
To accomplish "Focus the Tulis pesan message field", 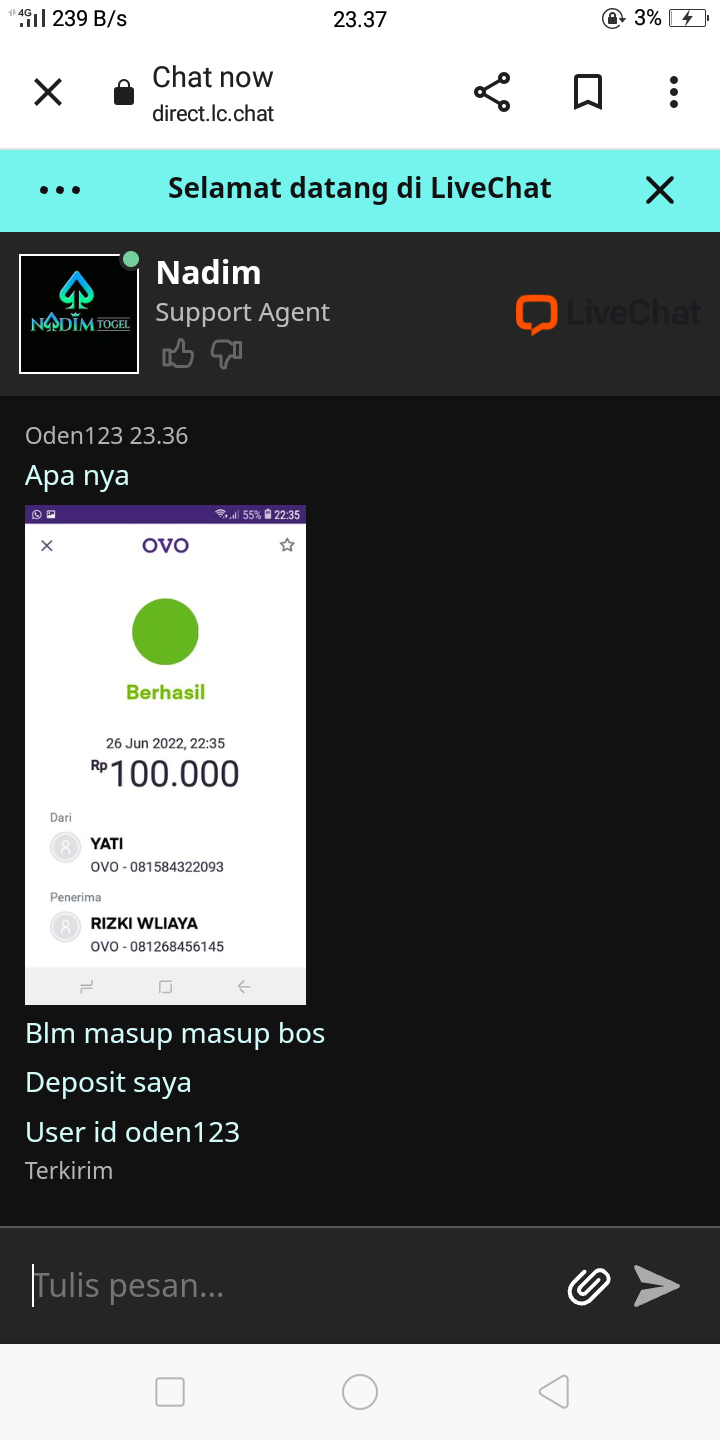I will pos(290,1286).
